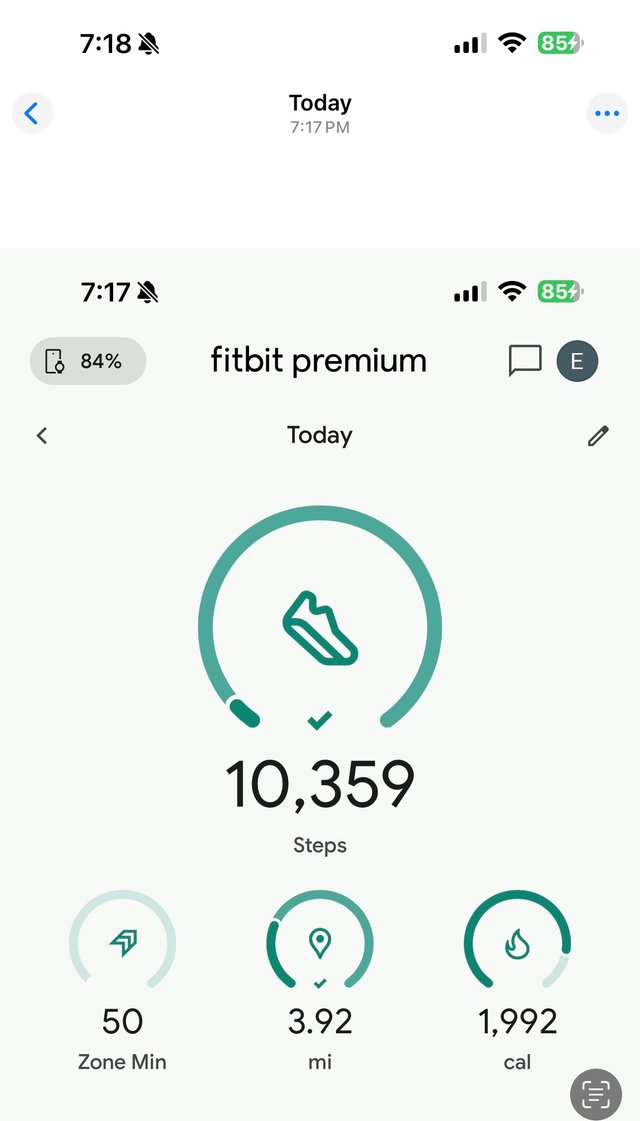Activate the Live Text scan icon
The image size is (640, 1121).
tap(596, 1095)
